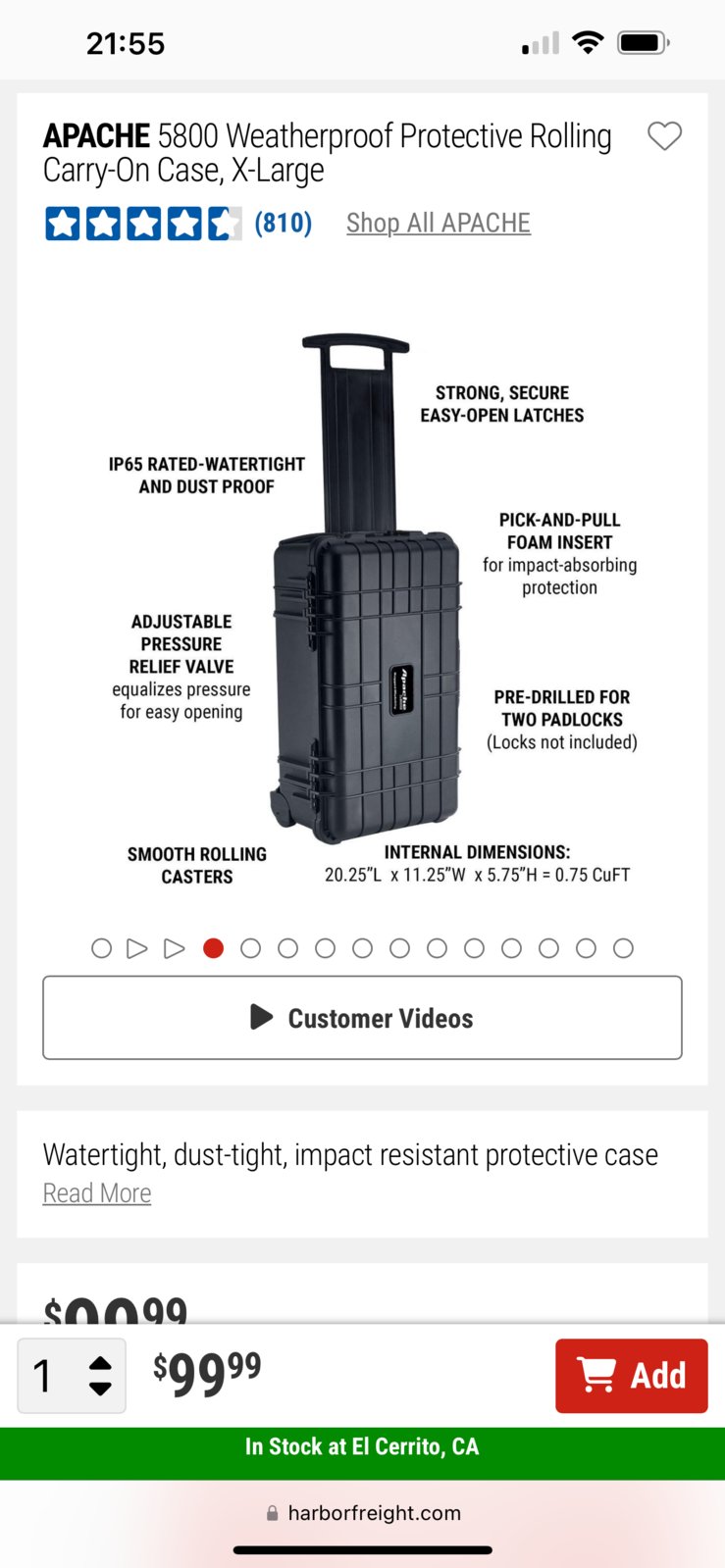This screenshot has height=1568, width=725.
Task: Tap the In Stock at El Cerrito banner
Action: click(362, 1447)
